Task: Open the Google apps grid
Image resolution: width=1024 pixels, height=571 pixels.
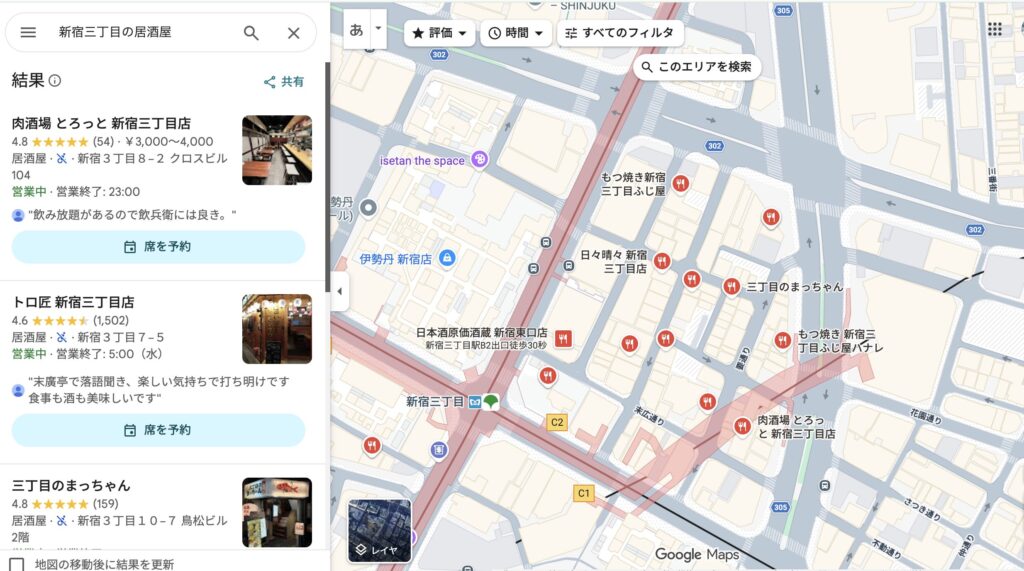Action: [994, 29]
